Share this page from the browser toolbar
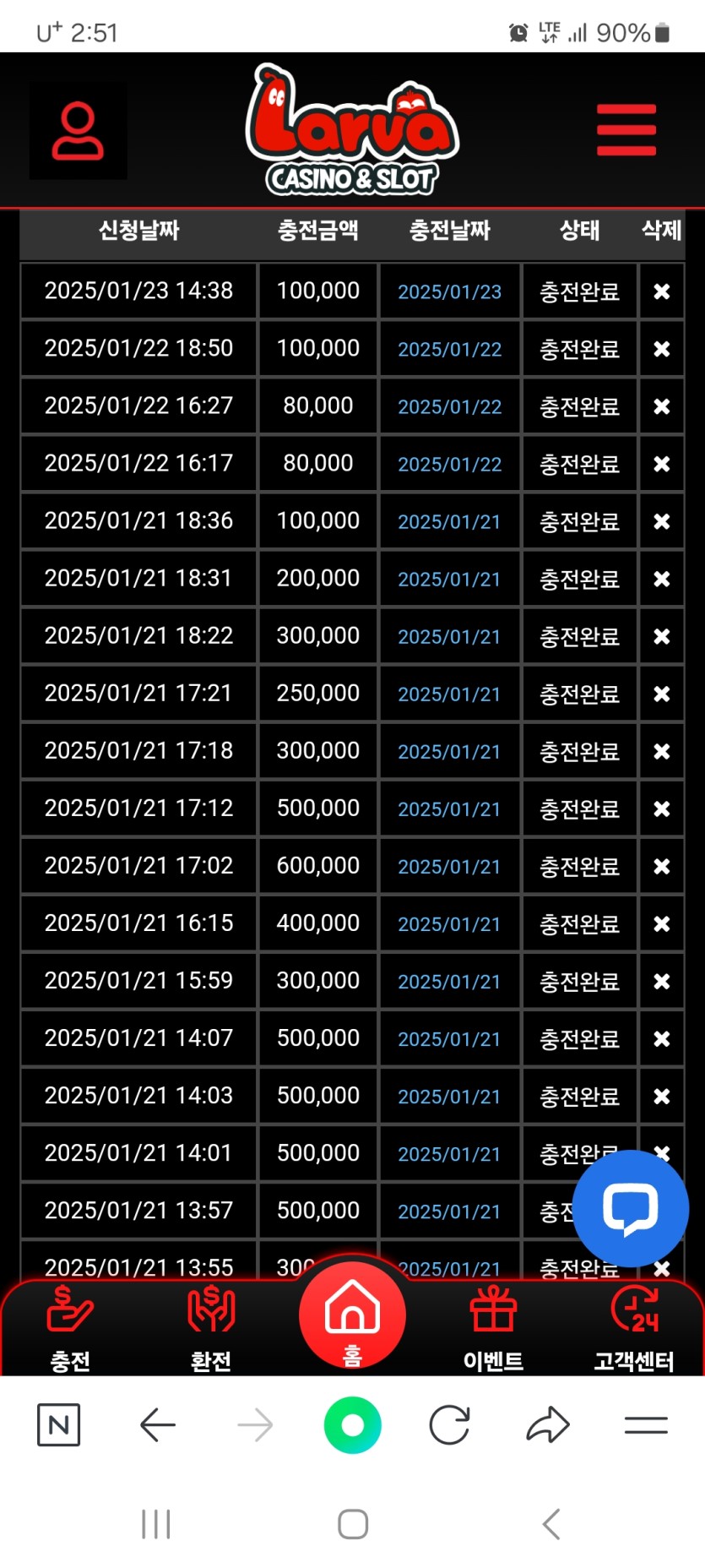This screenshot has width=705, height=1568. pyautogui.click(x=548, y=1426)
